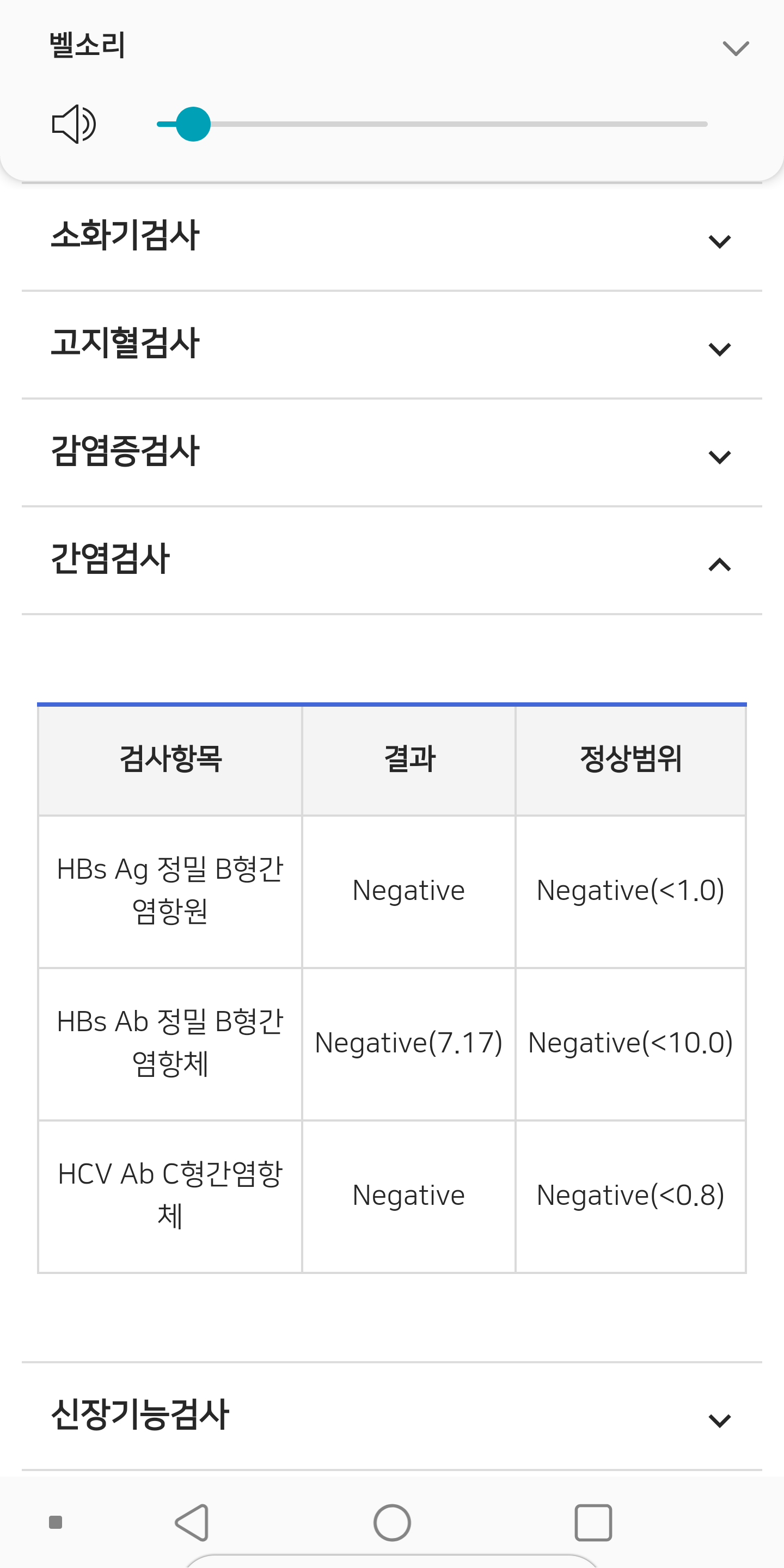Open the 감염증검사 section
784x1568 pixels.
pyautogui.click(x=392, y=452)
